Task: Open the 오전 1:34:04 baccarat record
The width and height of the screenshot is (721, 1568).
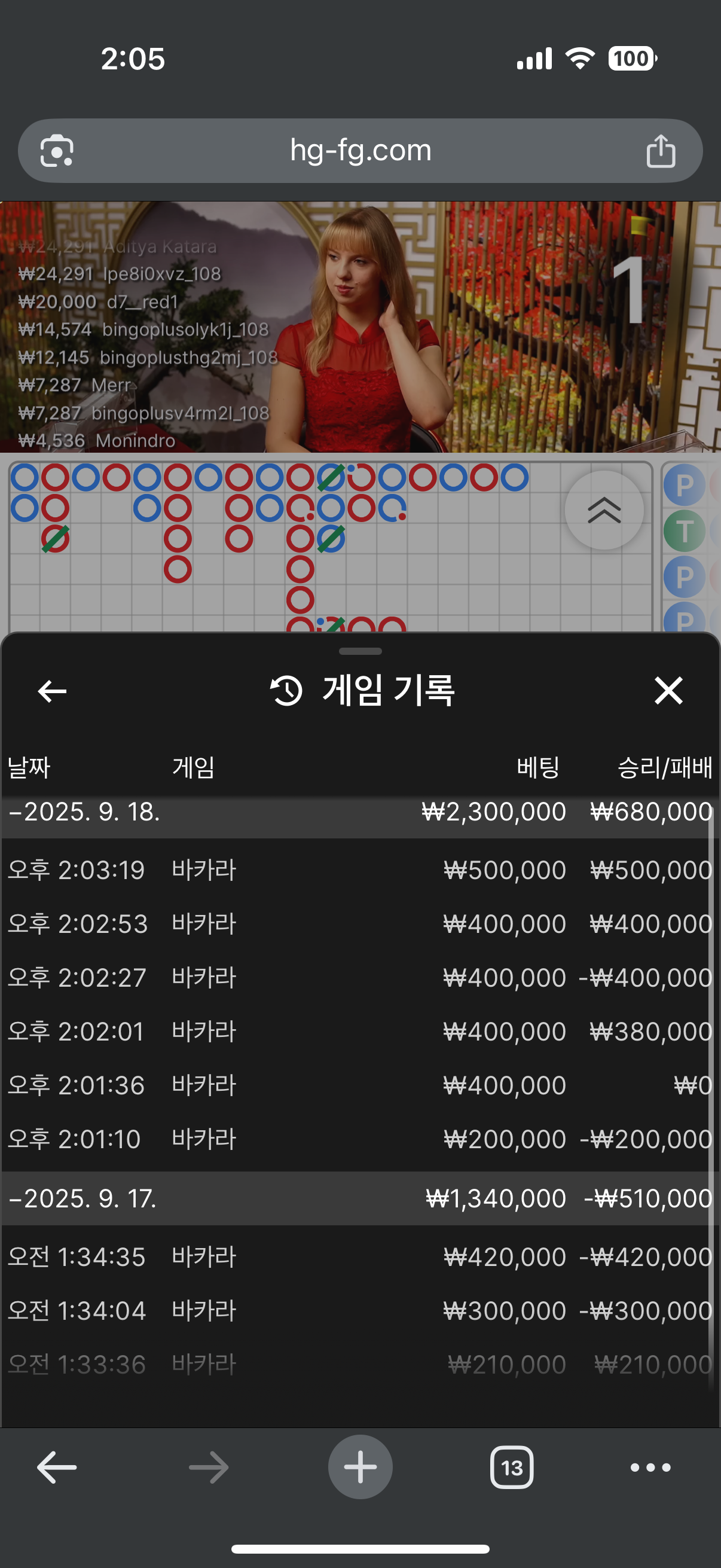Action: (359, 1310)
